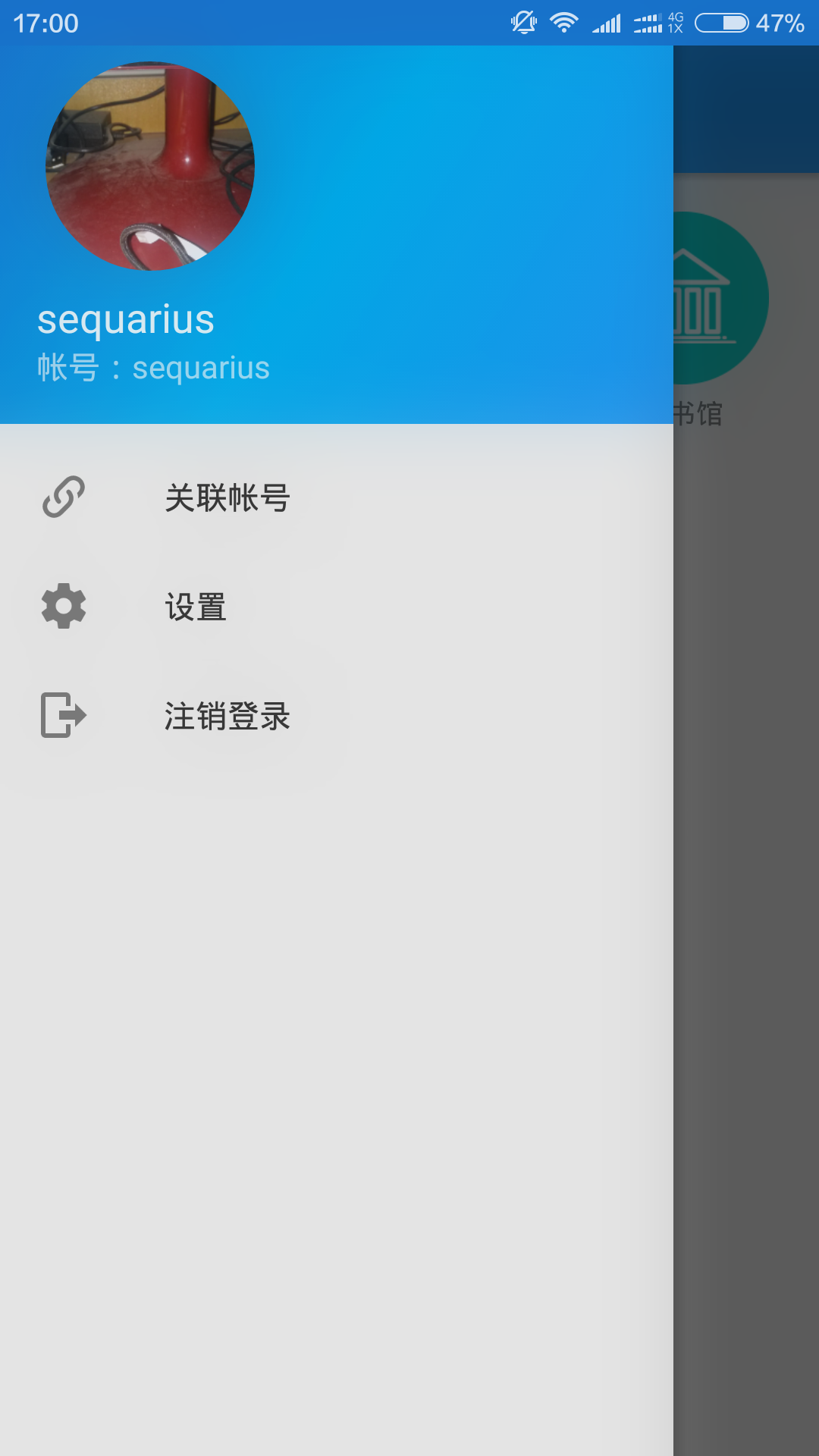Open 设置 settings
This screenshot has width=819, height=1456.
click(196, 607)
